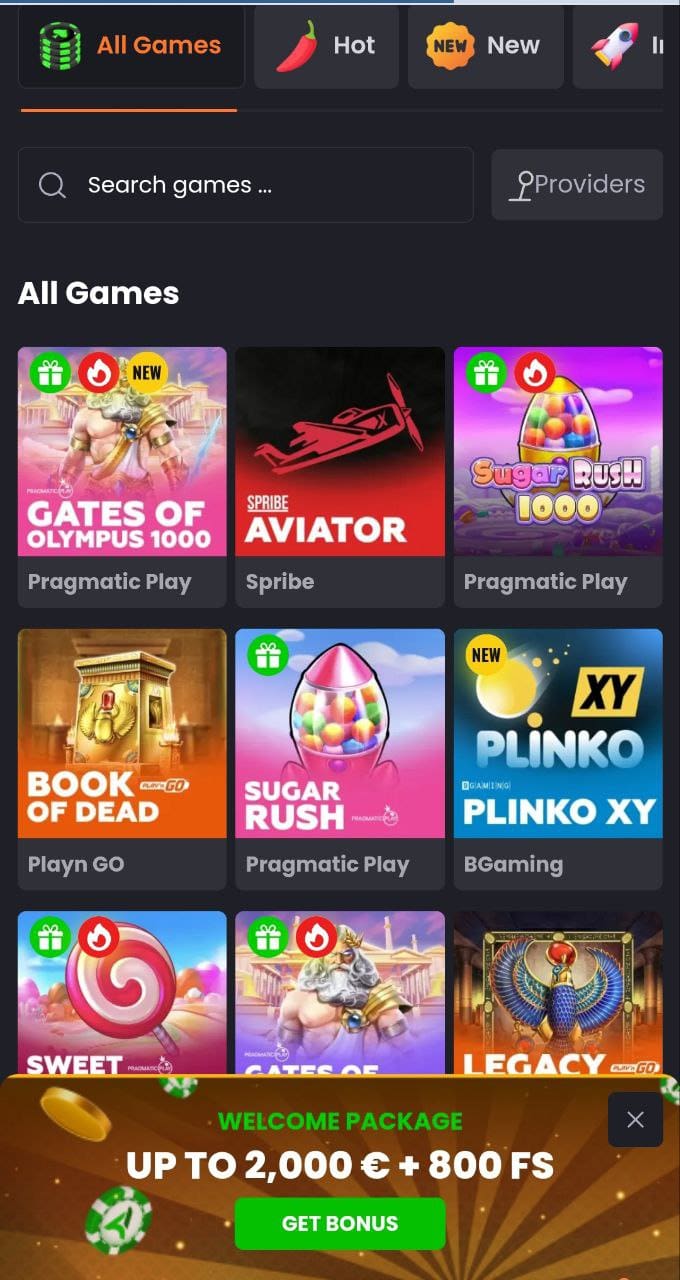The height and width of the screenshot is (1280, 680).
Task: Select the New games tab
Action: tap(485, 46)
